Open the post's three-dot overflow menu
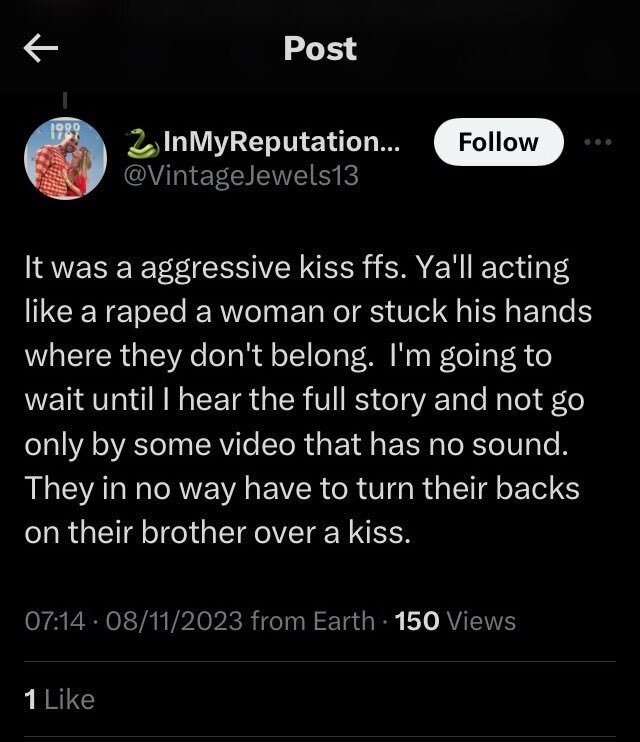This screenshot has width=640, height=742. [x=596, y=143]
